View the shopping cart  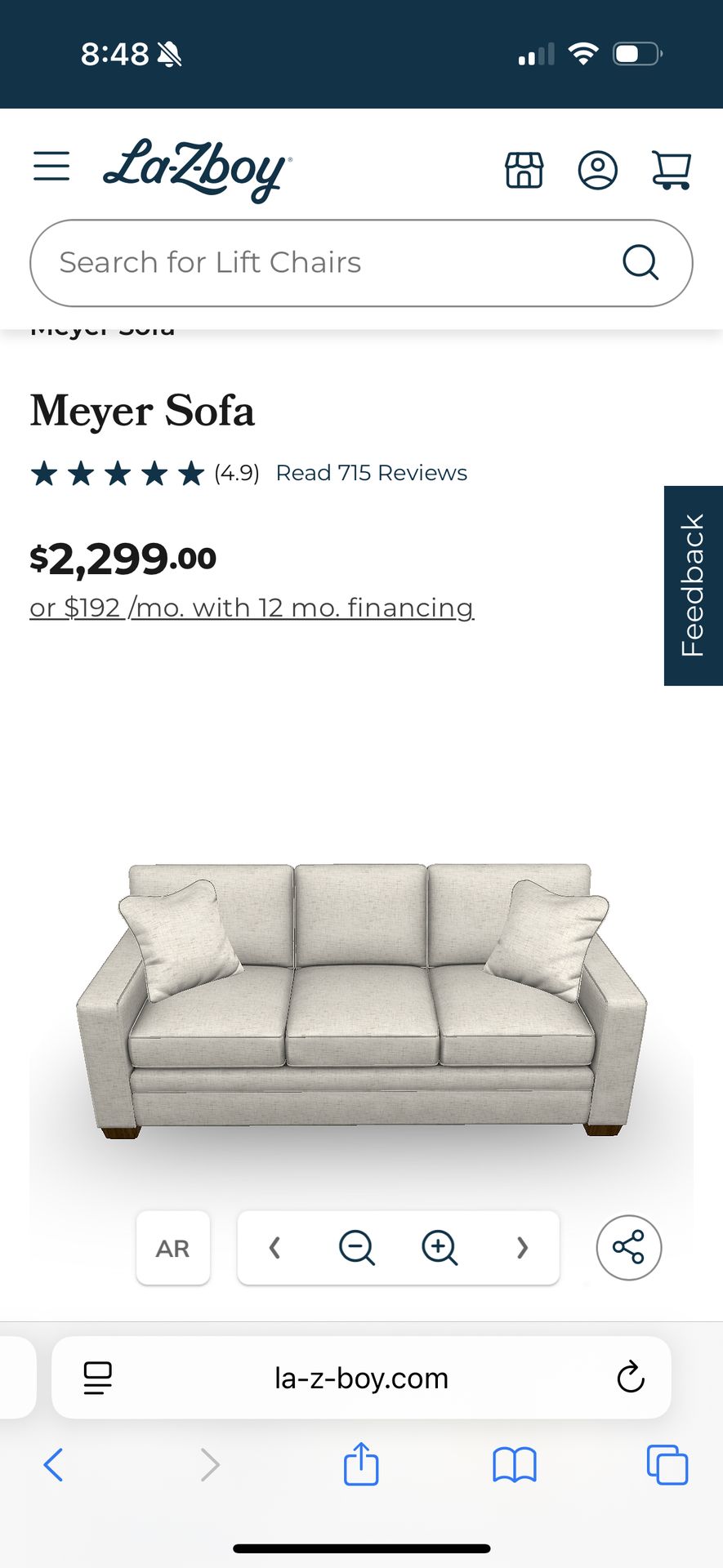(x=671, y=170)
